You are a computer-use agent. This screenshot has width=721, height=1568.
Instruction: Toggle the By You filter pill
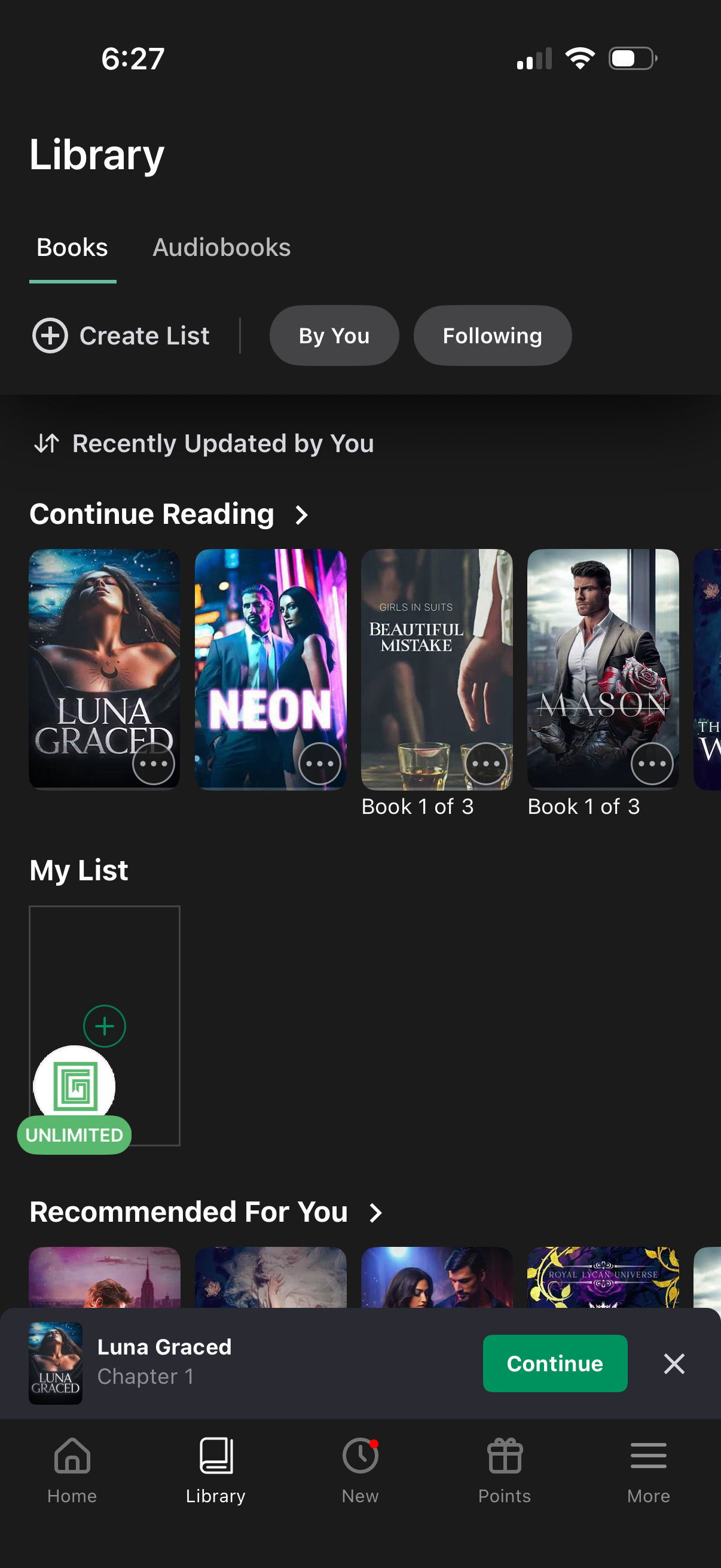(x=334, y=335)
